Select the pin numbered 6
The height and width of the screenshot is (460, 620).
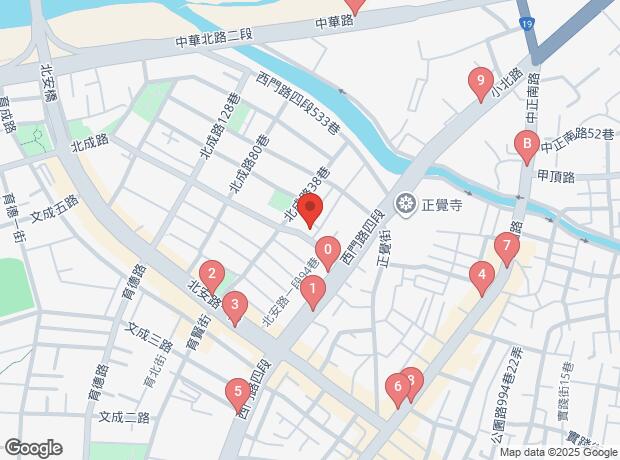coord(397,386)
